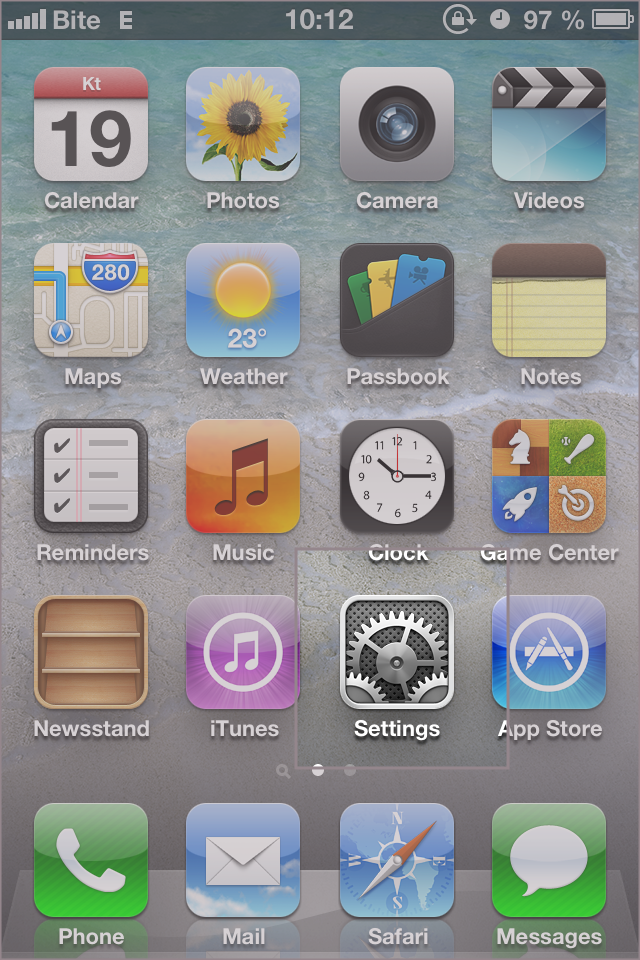Image resolution: width=640 pixels, height=960 pixels.
Task: Launch the Maps app
Action: 91,300
